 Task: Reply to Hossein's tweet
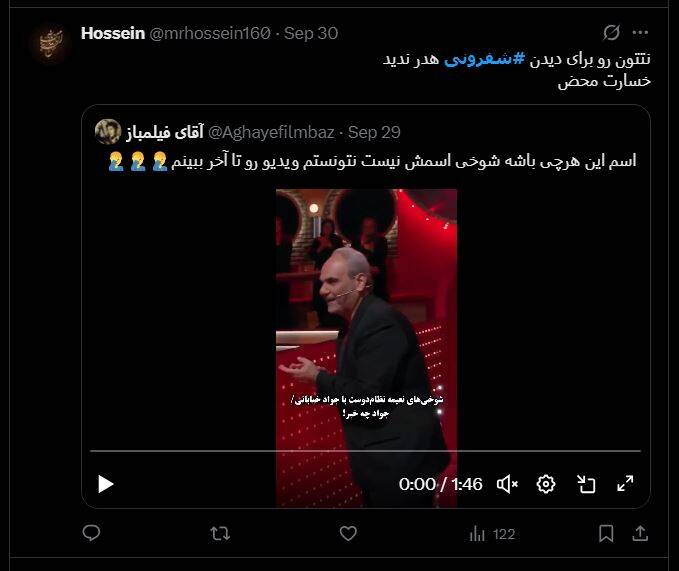(x=91, y=534)
